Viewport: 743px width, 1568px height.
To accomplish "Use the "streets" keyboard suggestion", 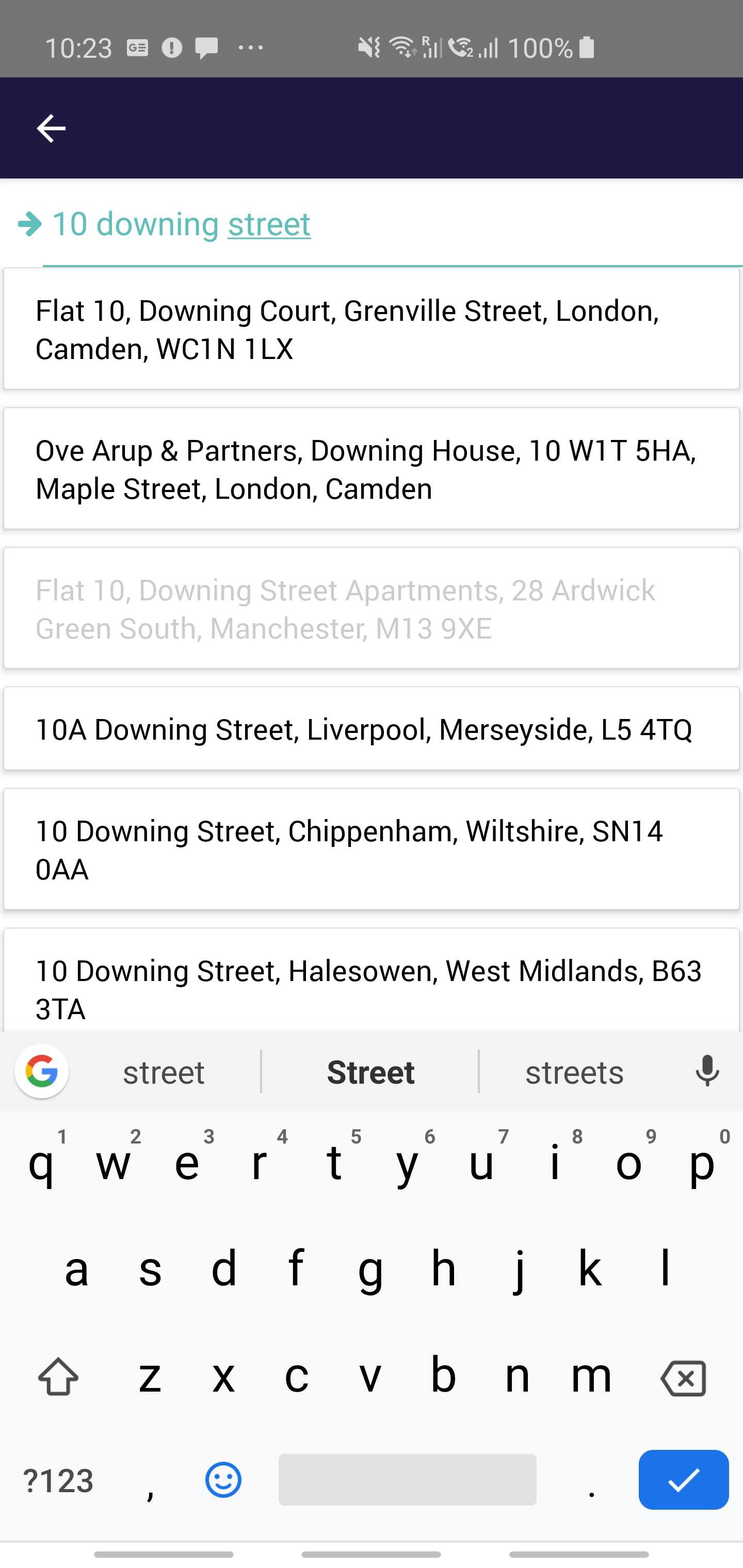I will 574,1072.
